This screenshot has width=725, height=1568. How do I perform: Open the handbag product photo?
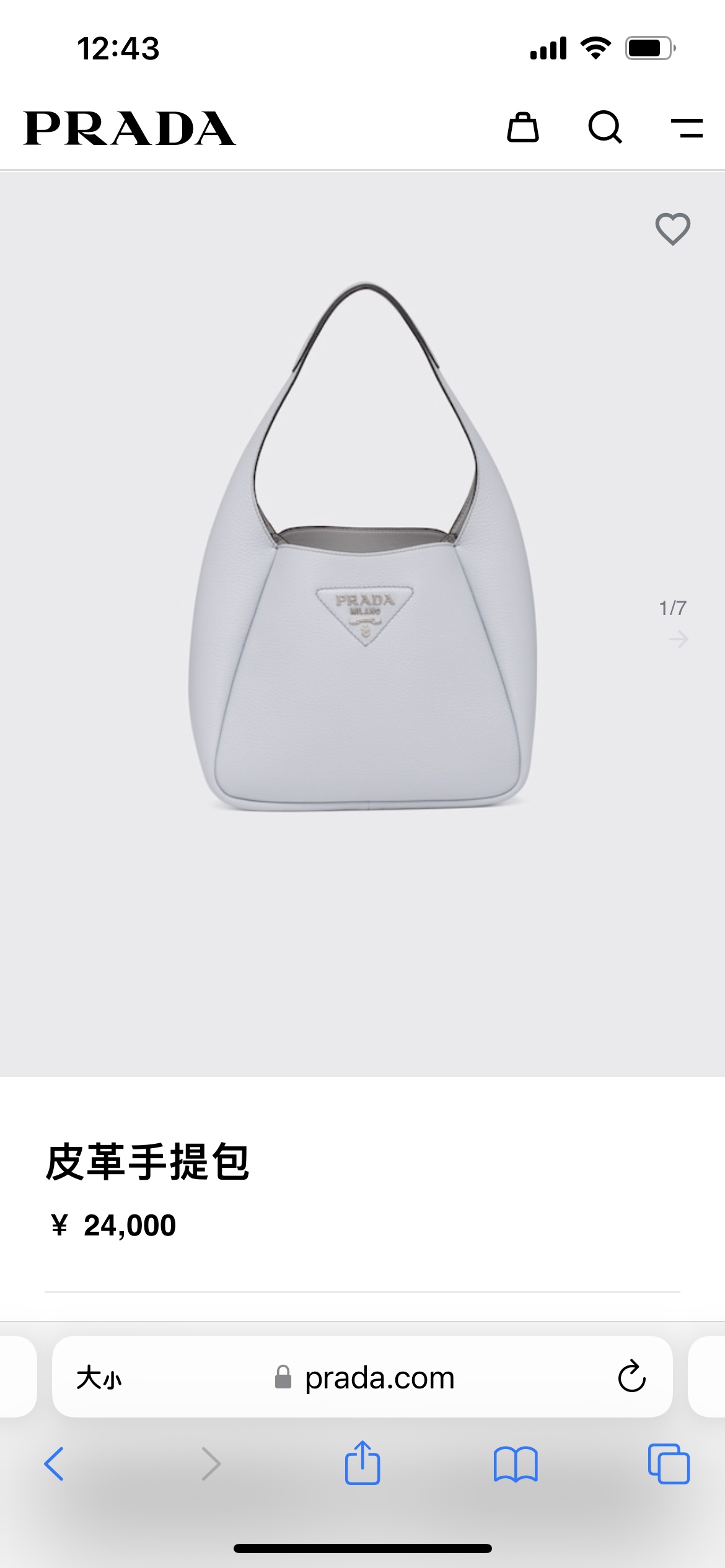pyautogui.click(x=362, y=545)
